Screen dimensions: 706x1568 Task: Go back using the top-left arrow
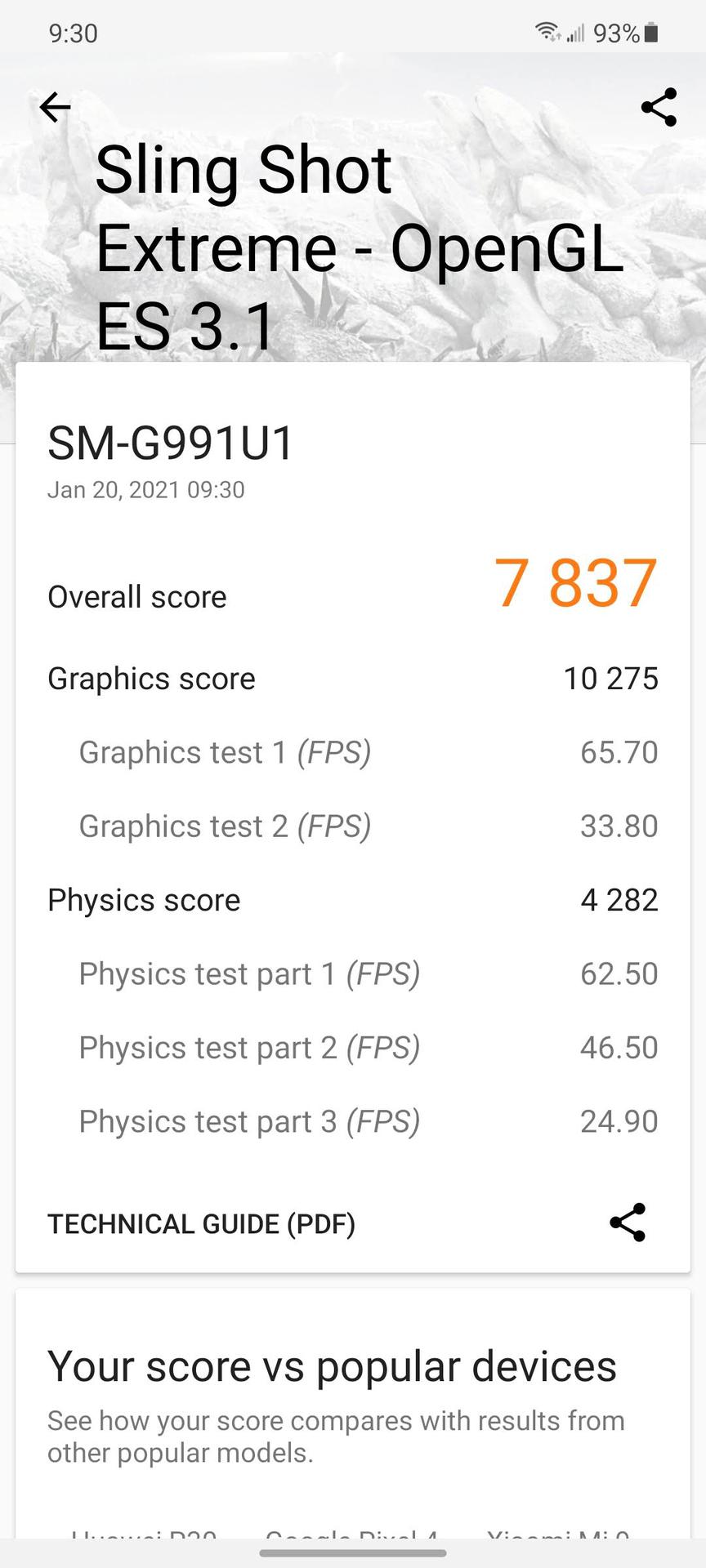(x=55, y=107)
